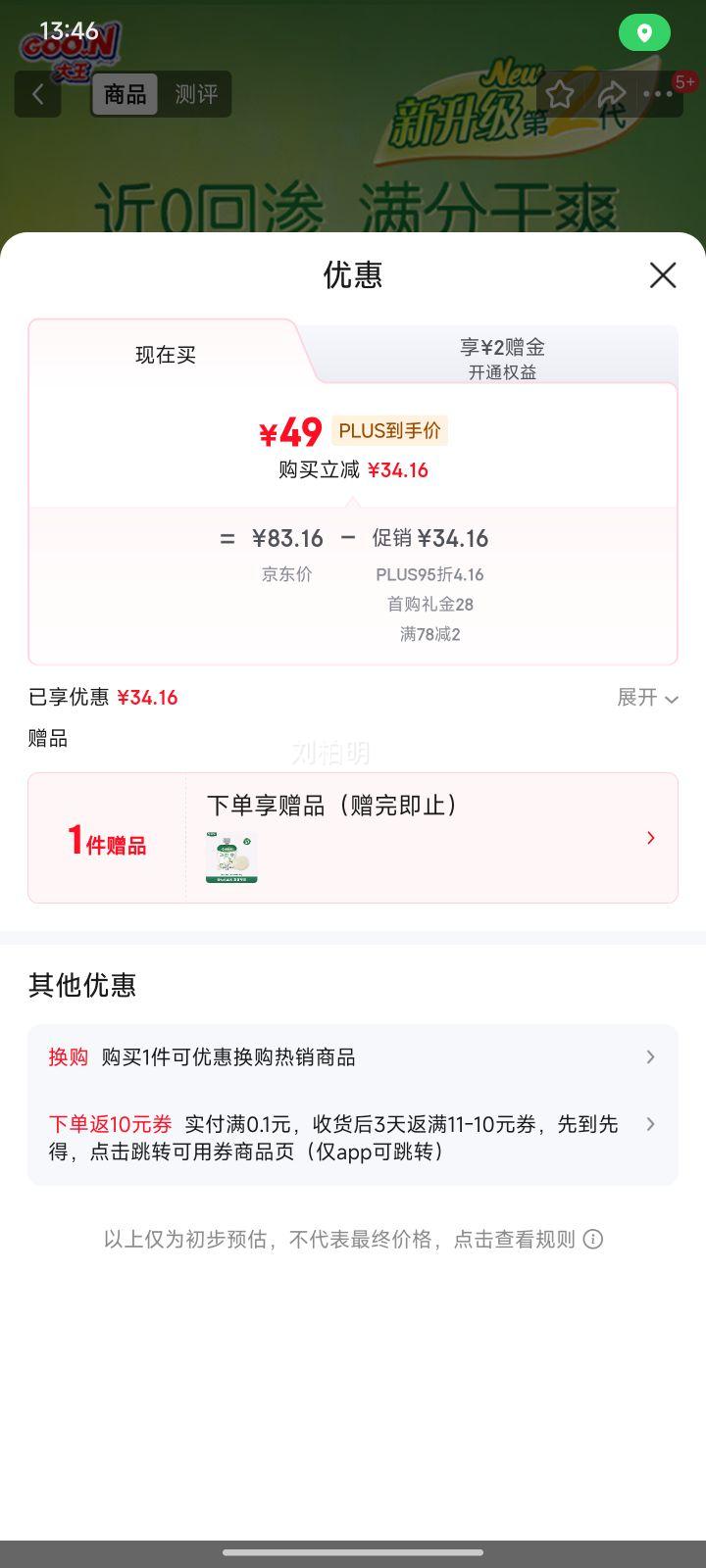Expand the 已享优惠 details with 展开
The width and height of the screenshot is (706, 1568).
(x=647, y=698)
